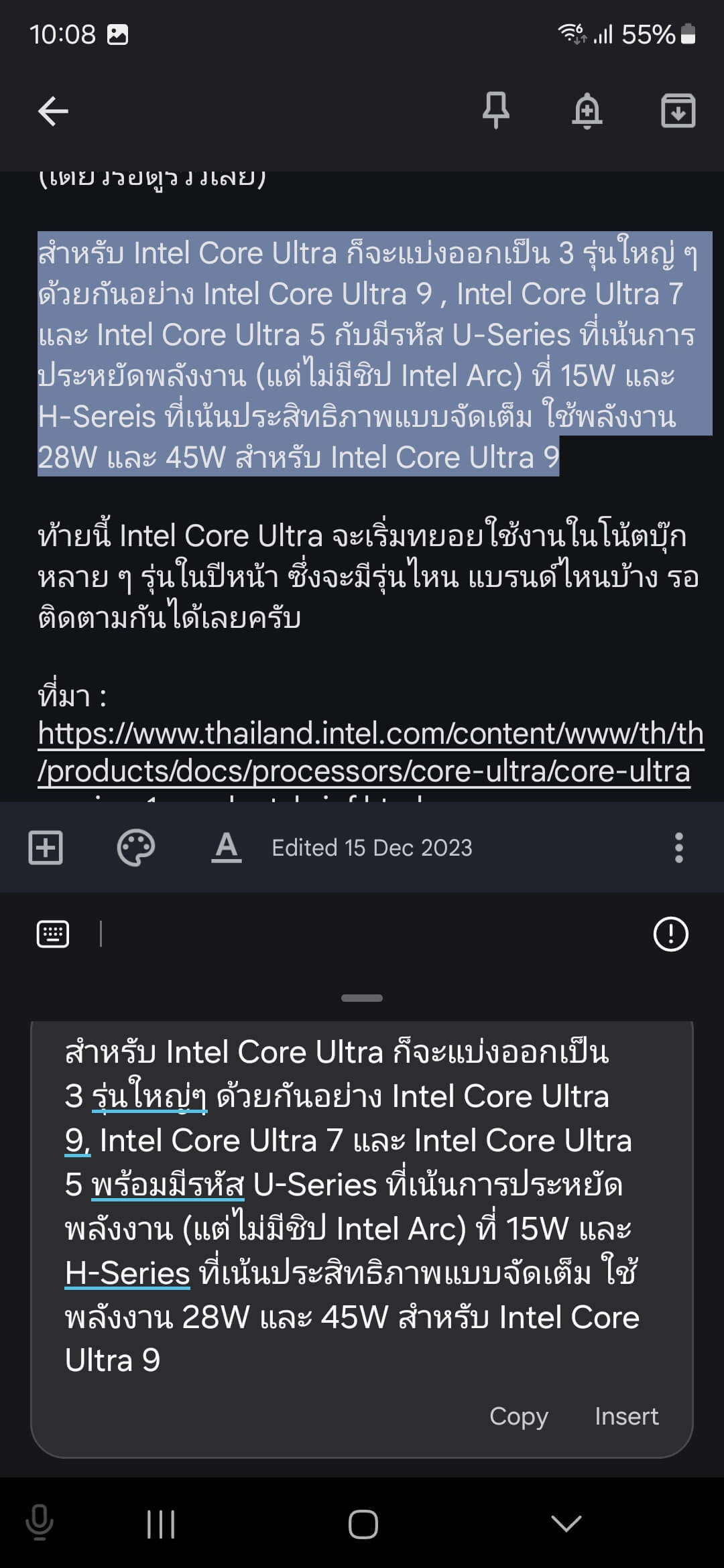
Task: Copy the corrected text
Action: tap(518, 1416)
